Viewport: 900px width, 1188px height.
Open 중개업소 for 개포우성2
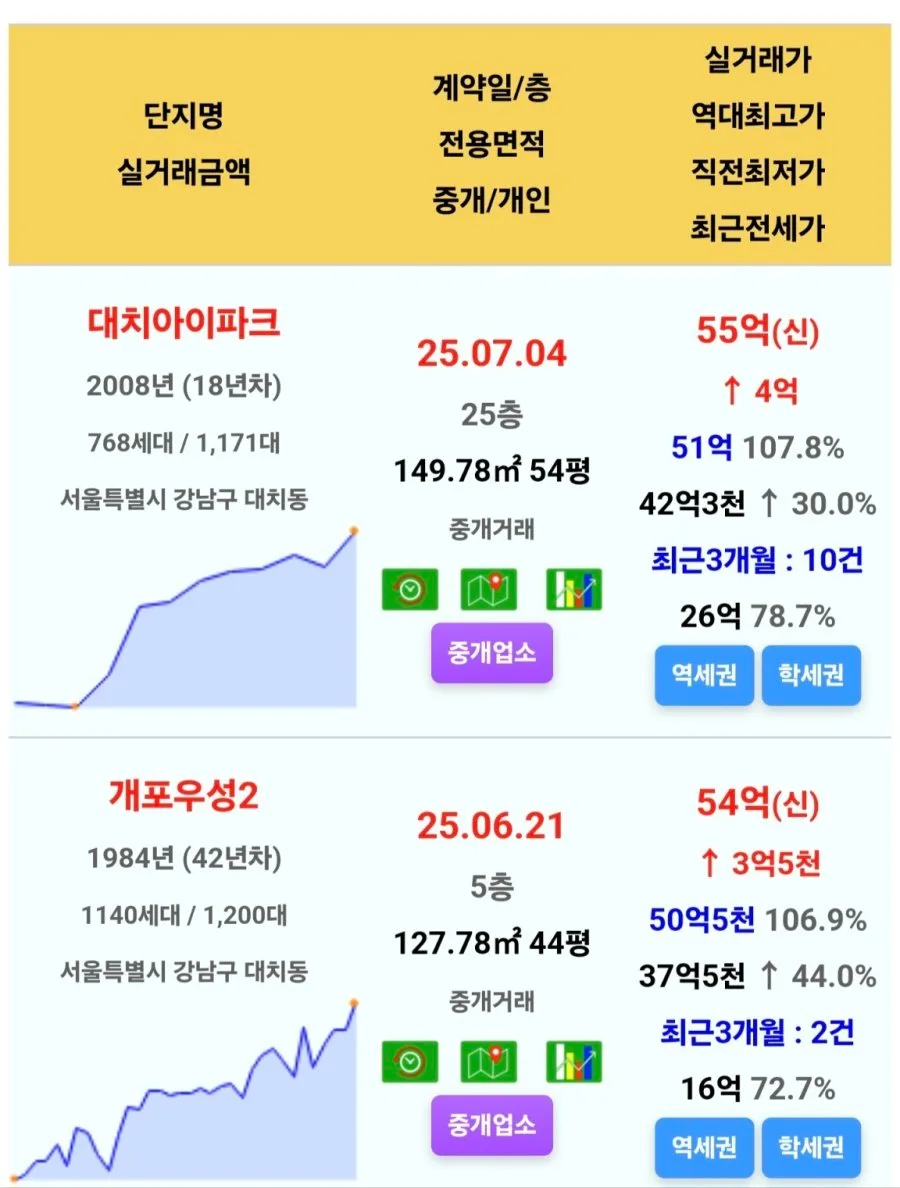point(492,1124)
